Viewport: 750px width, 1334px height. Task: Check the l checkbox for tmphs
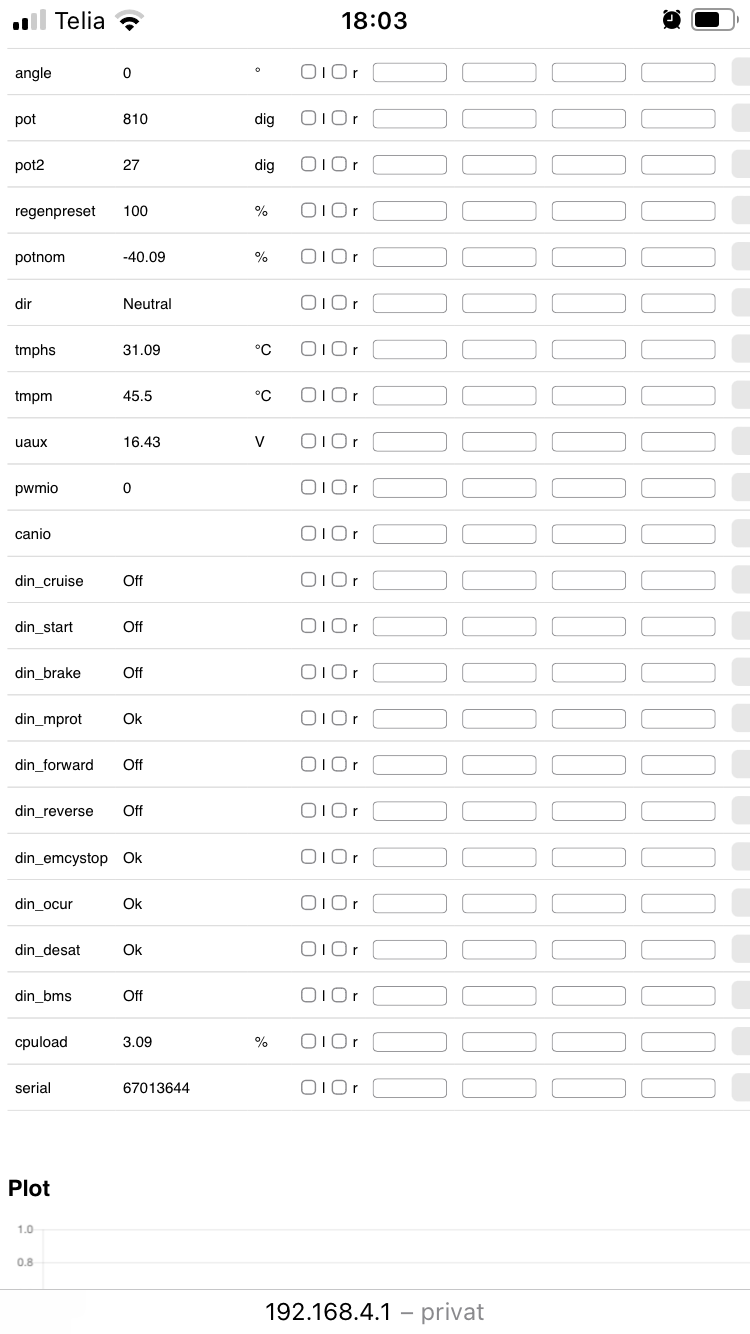(x=309, y=349)
